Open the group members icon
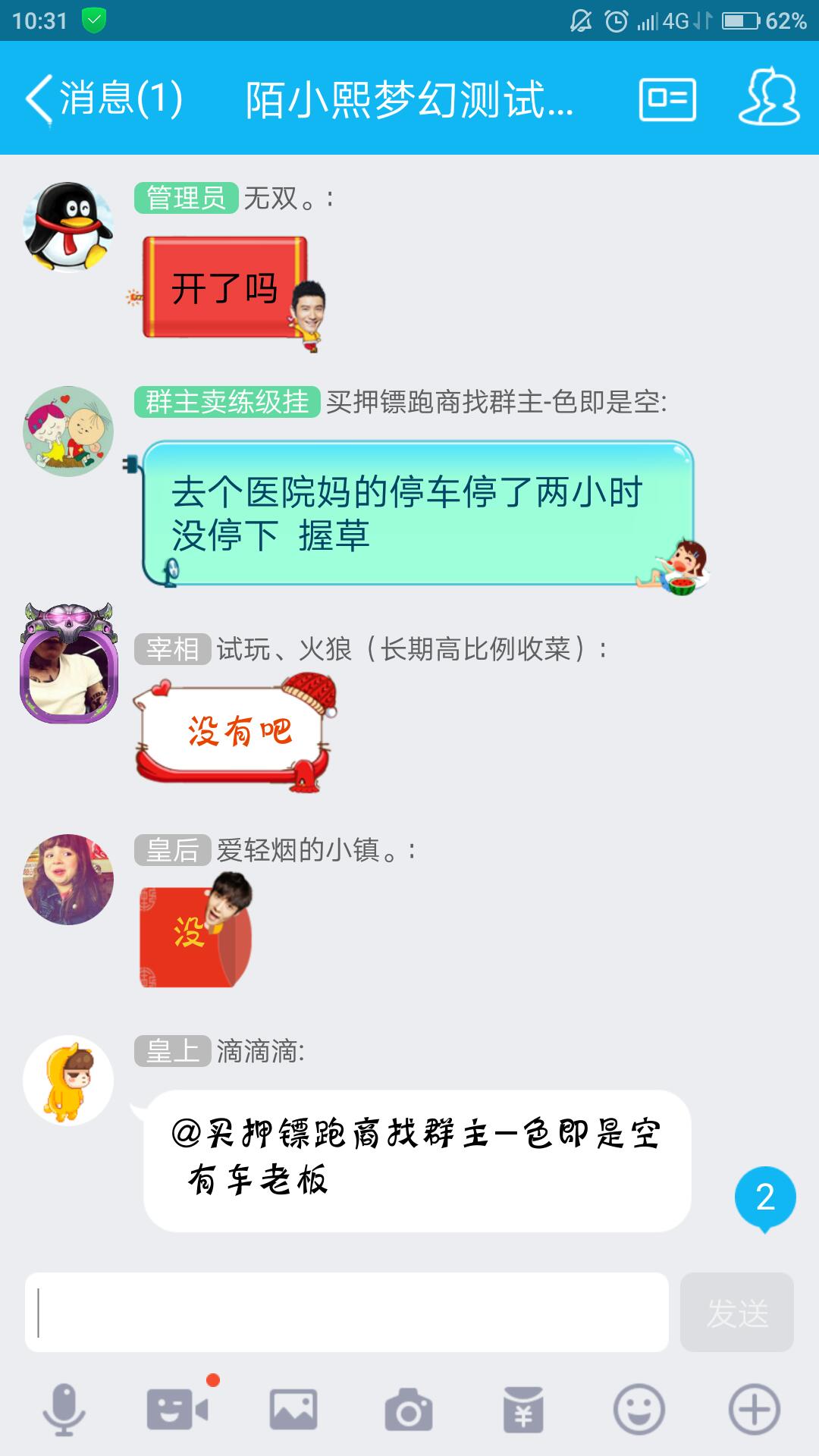The image size is (819, 1456). [x=769, y=97]
